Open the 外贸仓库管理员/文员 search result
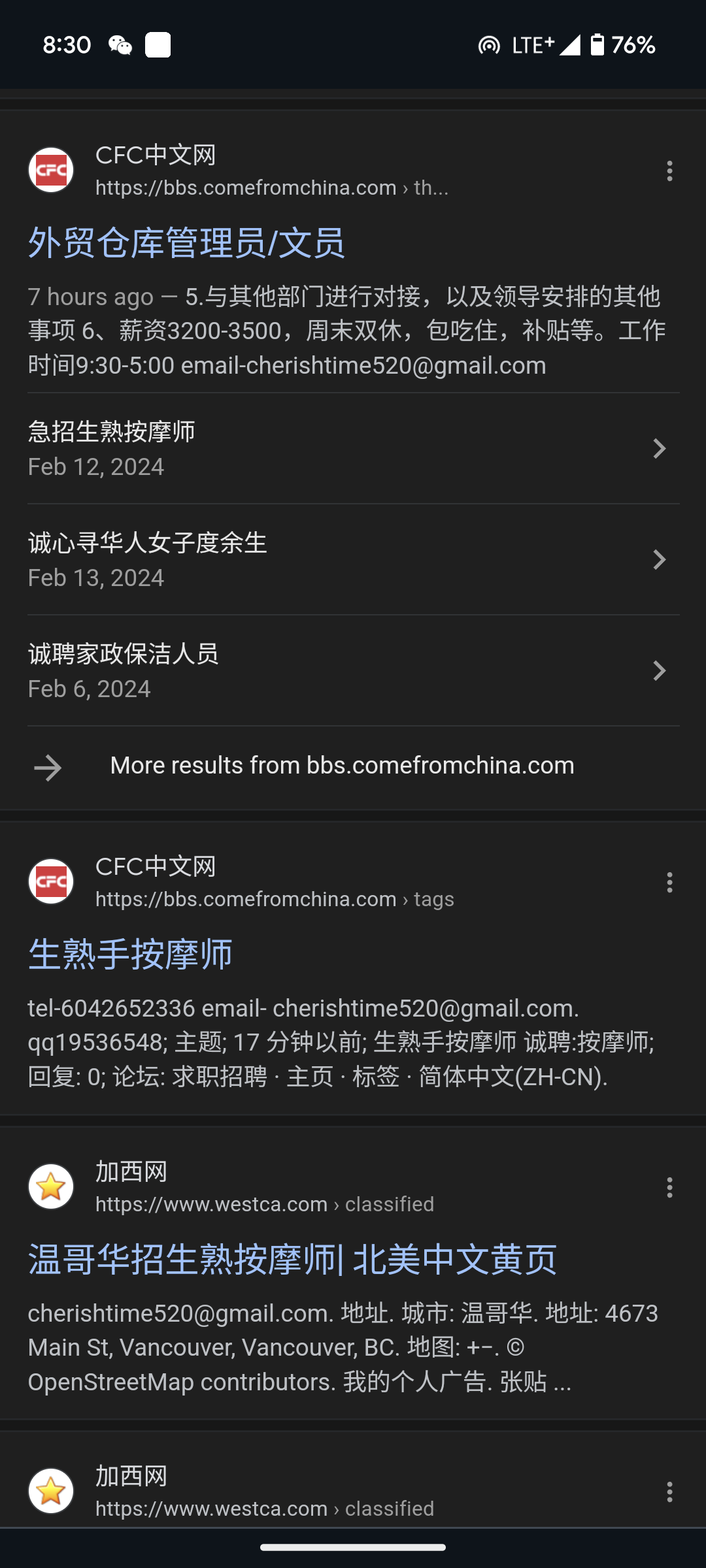The height and width of the screenshot is (1568, 706). point(186,243)
